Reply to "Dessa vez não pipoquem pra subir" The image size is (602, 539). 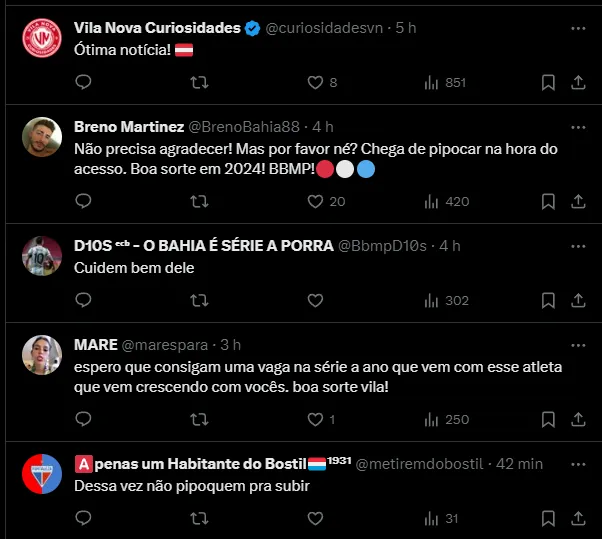pos(83,518)
